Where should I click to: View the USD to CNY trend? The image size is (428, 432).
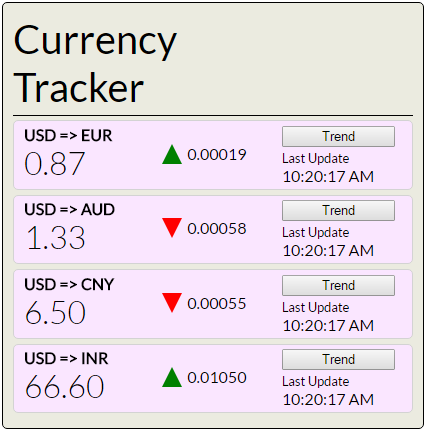338,285
